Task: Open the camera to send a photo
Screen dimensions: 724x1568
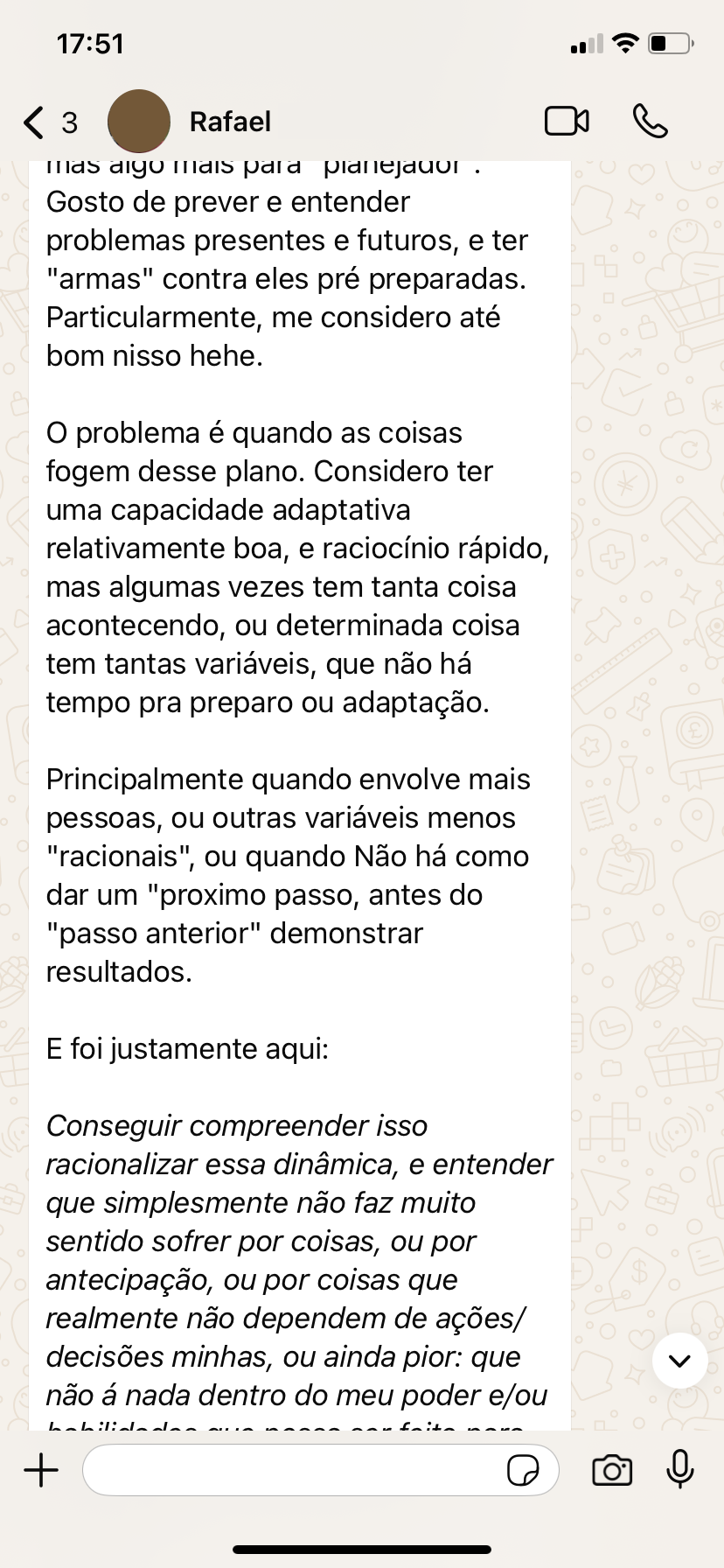Action: [x=612, y=1470]
